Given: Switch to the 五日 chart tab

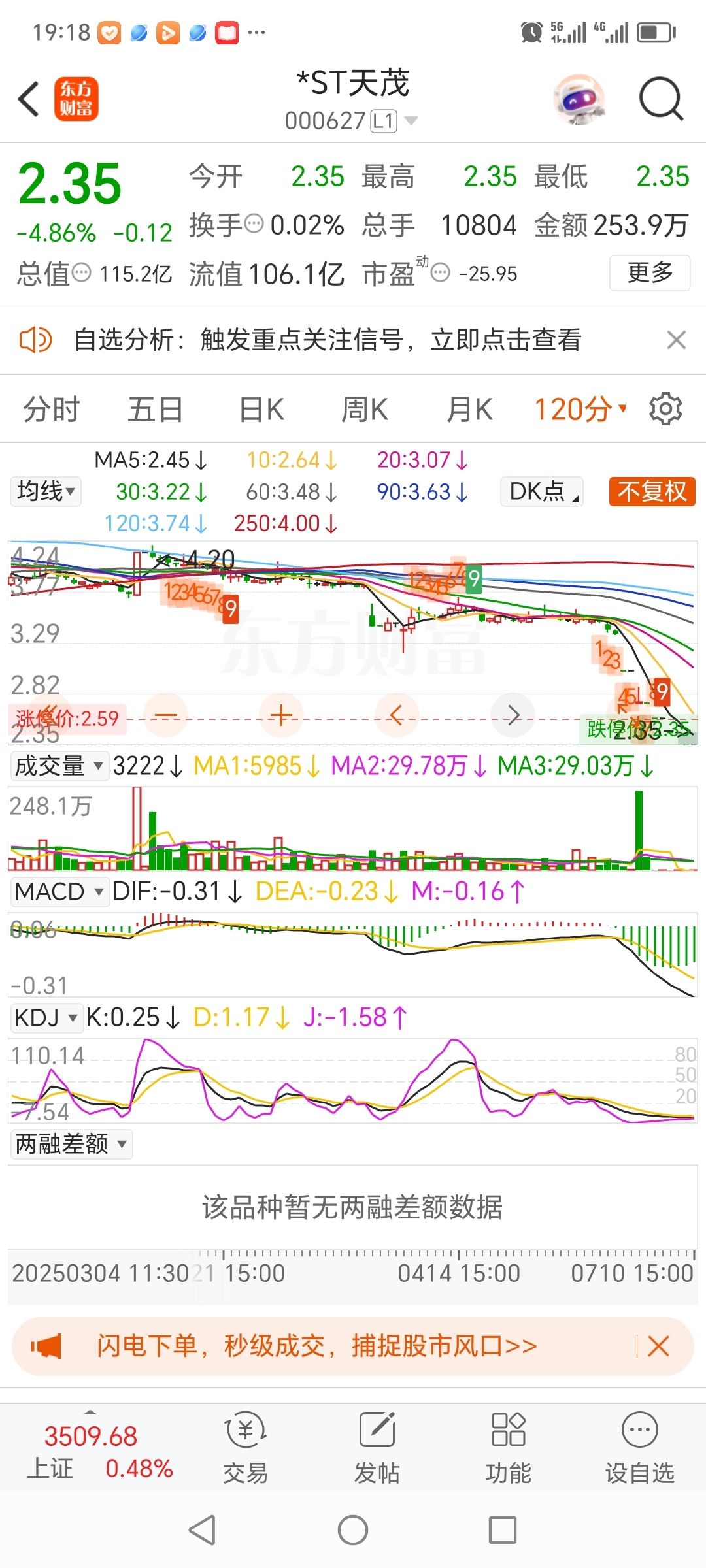Looking at the screenshot, I should coord(155,410).
